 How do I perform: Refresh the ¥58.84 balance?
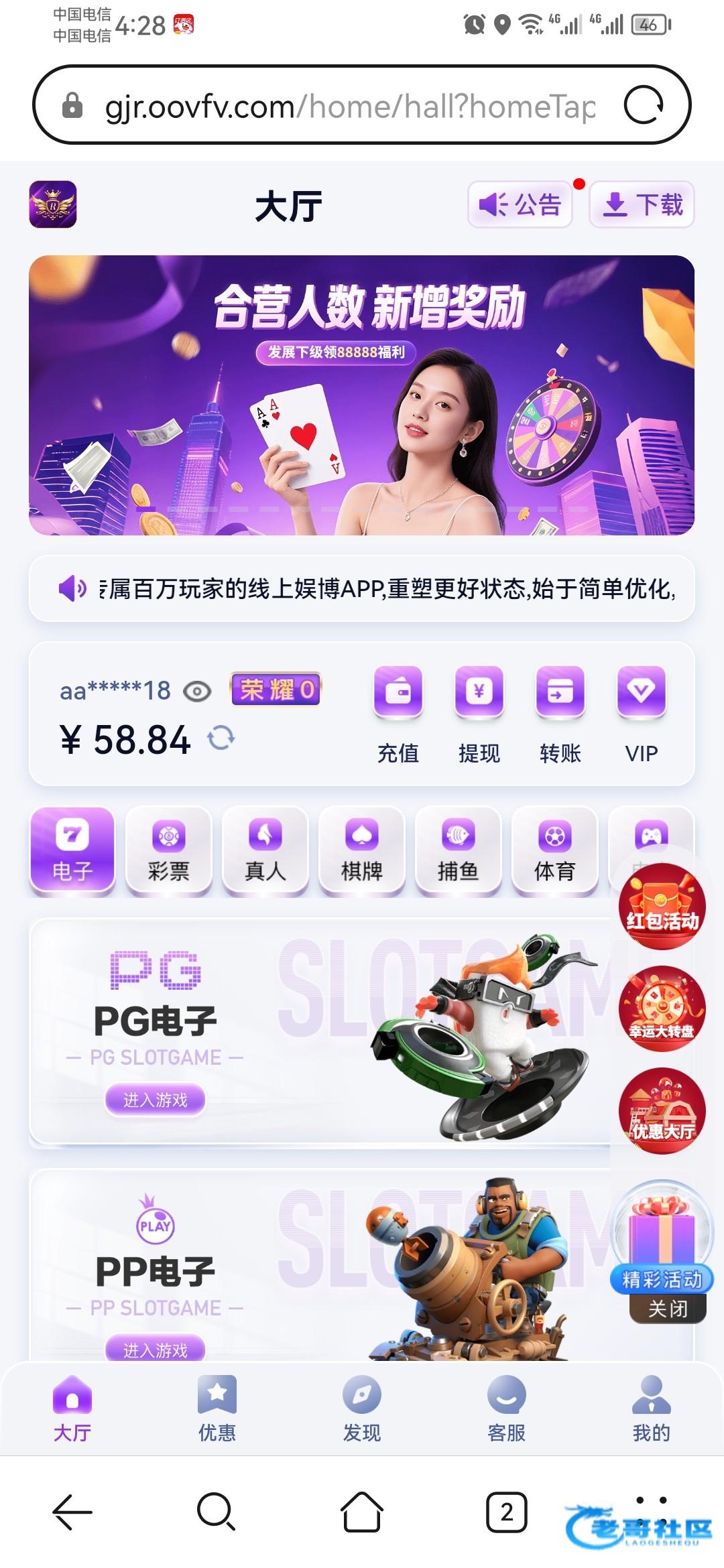tap(221, 739)
